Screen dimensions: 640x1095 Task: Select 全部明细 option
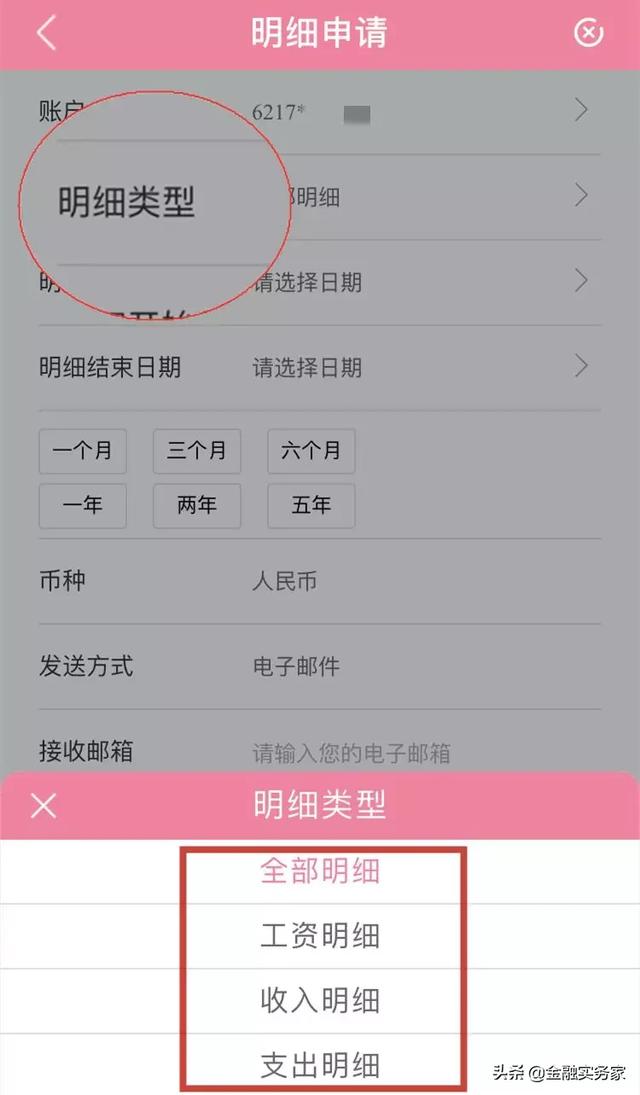click(x=320, y=870)
